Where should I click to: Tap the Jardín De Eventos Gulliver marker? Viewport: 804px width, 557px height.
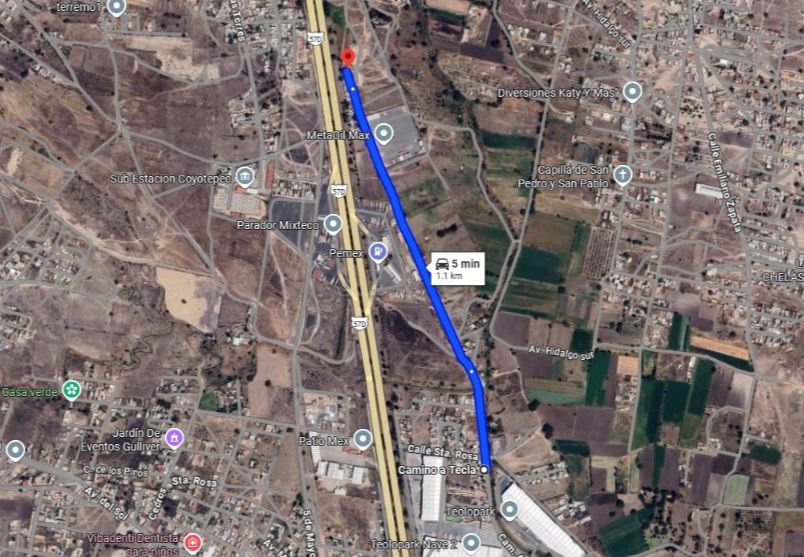175,438
